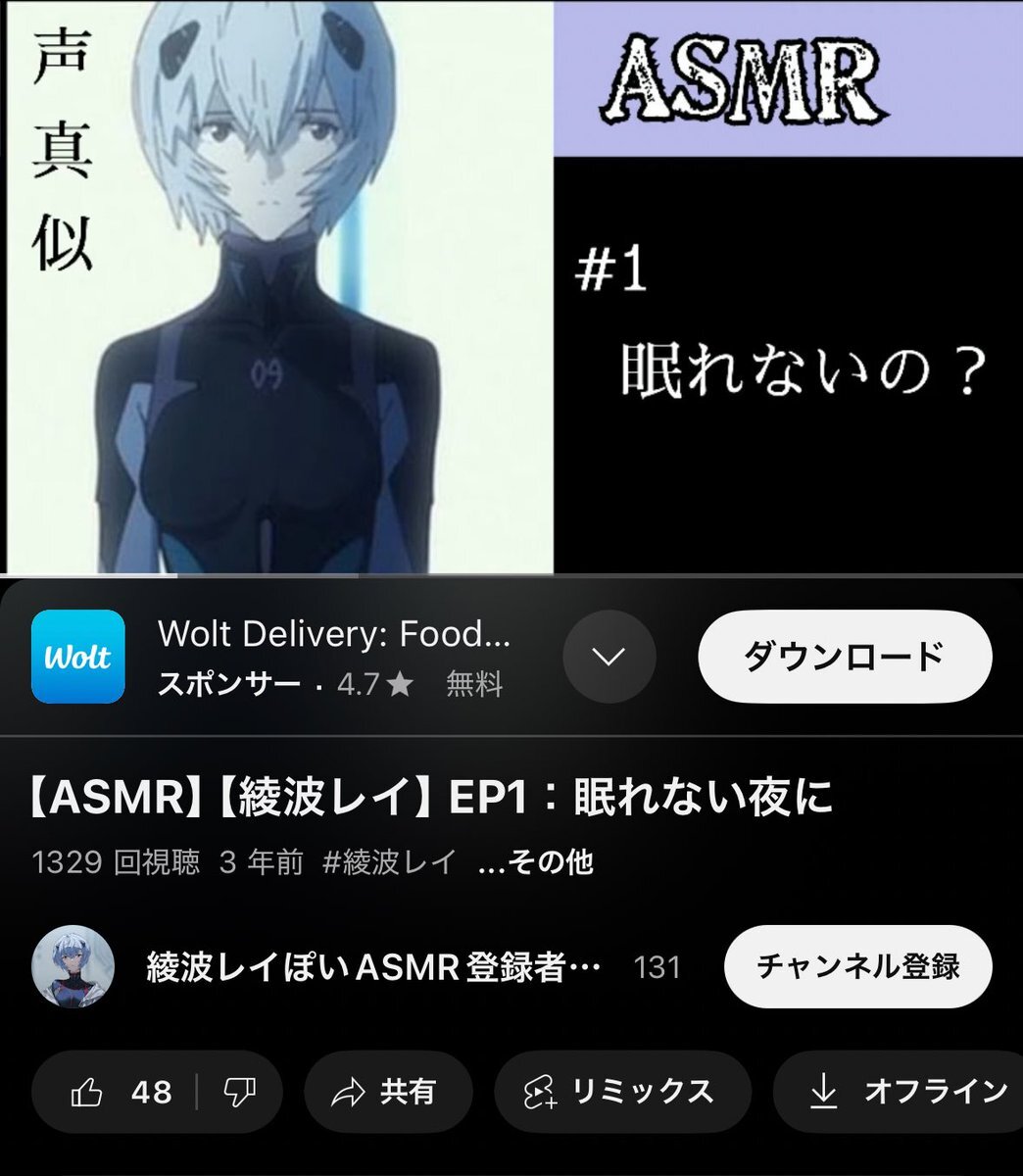1023x1176 pixels.
Task: Share the video via 共有
Action: (x=388, y=1092)
